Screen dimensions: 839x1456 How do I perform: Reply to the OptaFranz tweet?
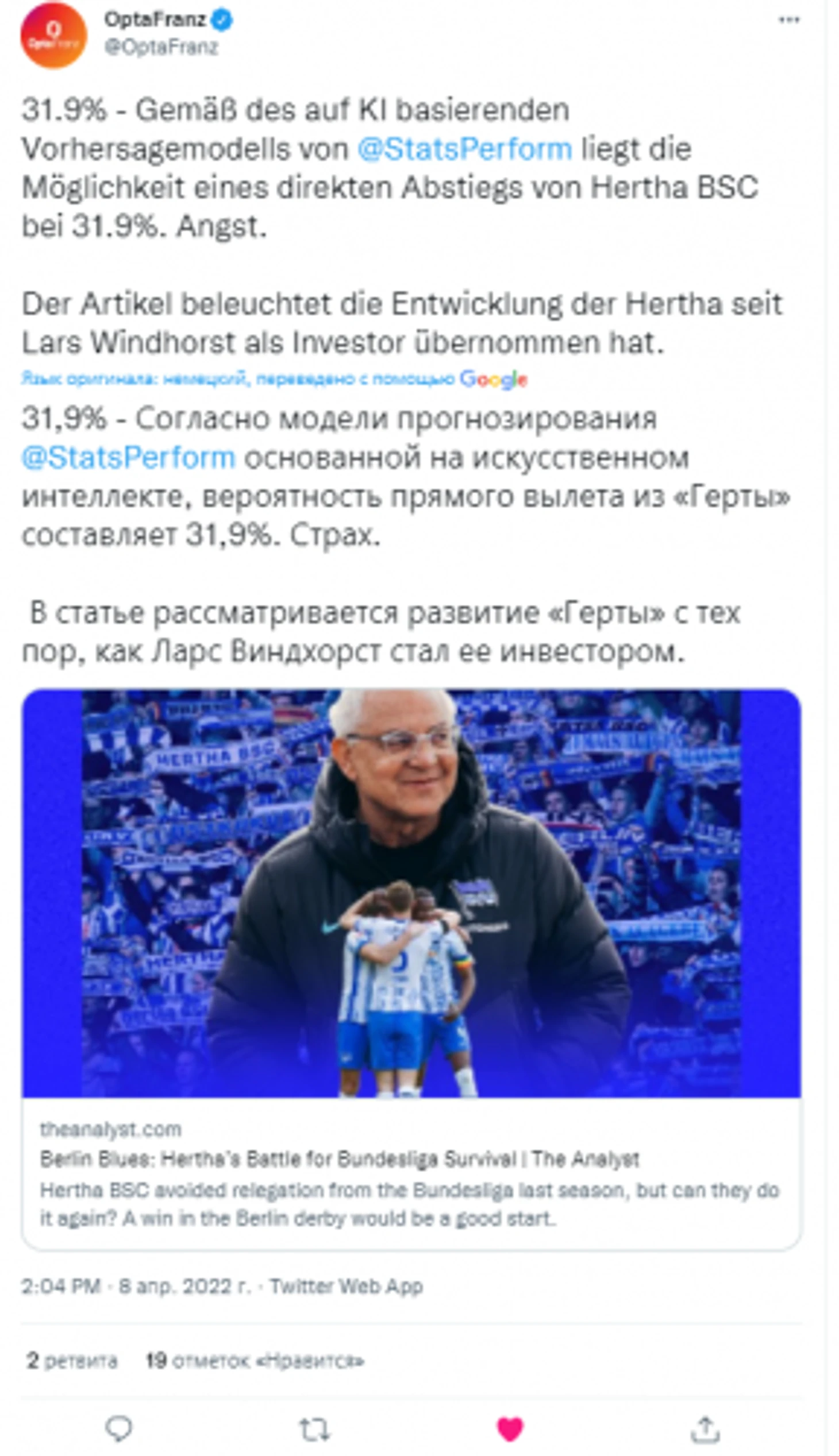click(x=120, y=1429)
